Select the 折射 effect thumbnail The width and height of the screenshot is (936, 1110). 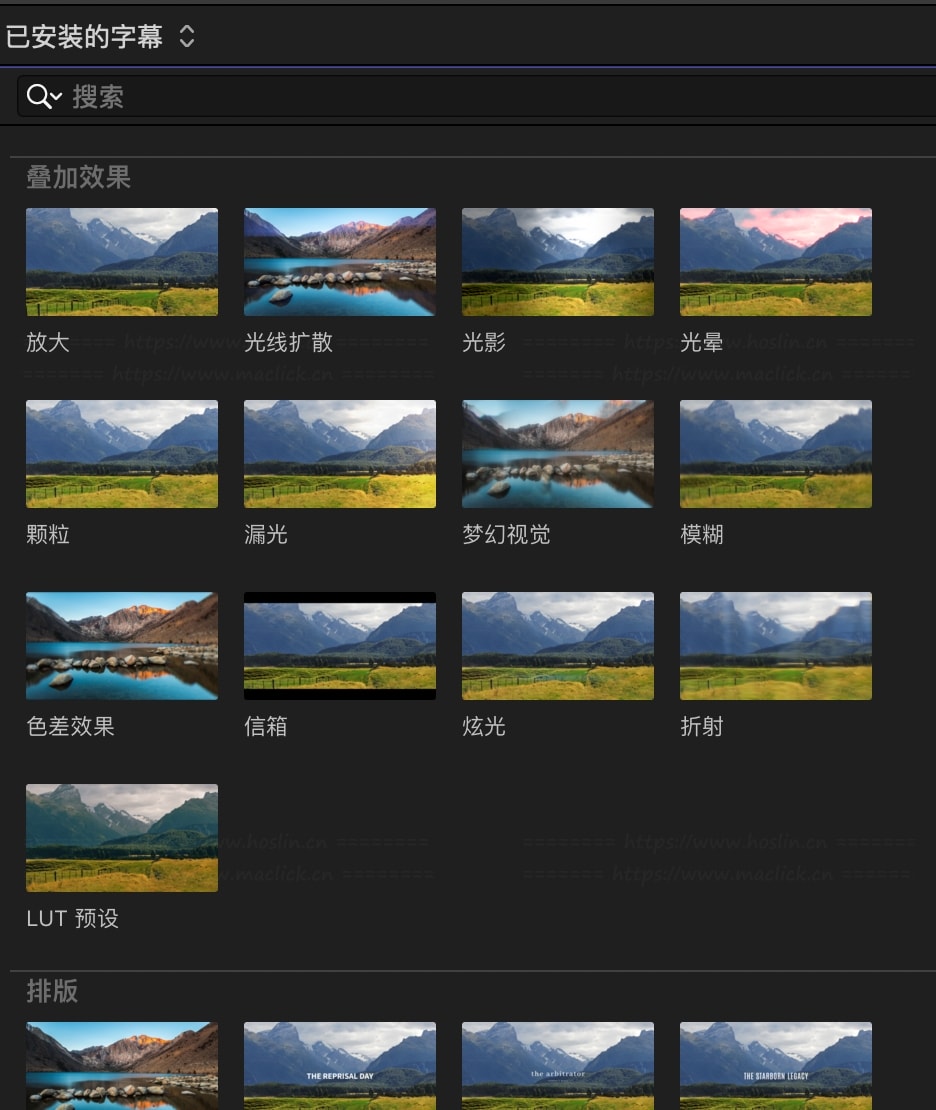click(x=776, y=646)
